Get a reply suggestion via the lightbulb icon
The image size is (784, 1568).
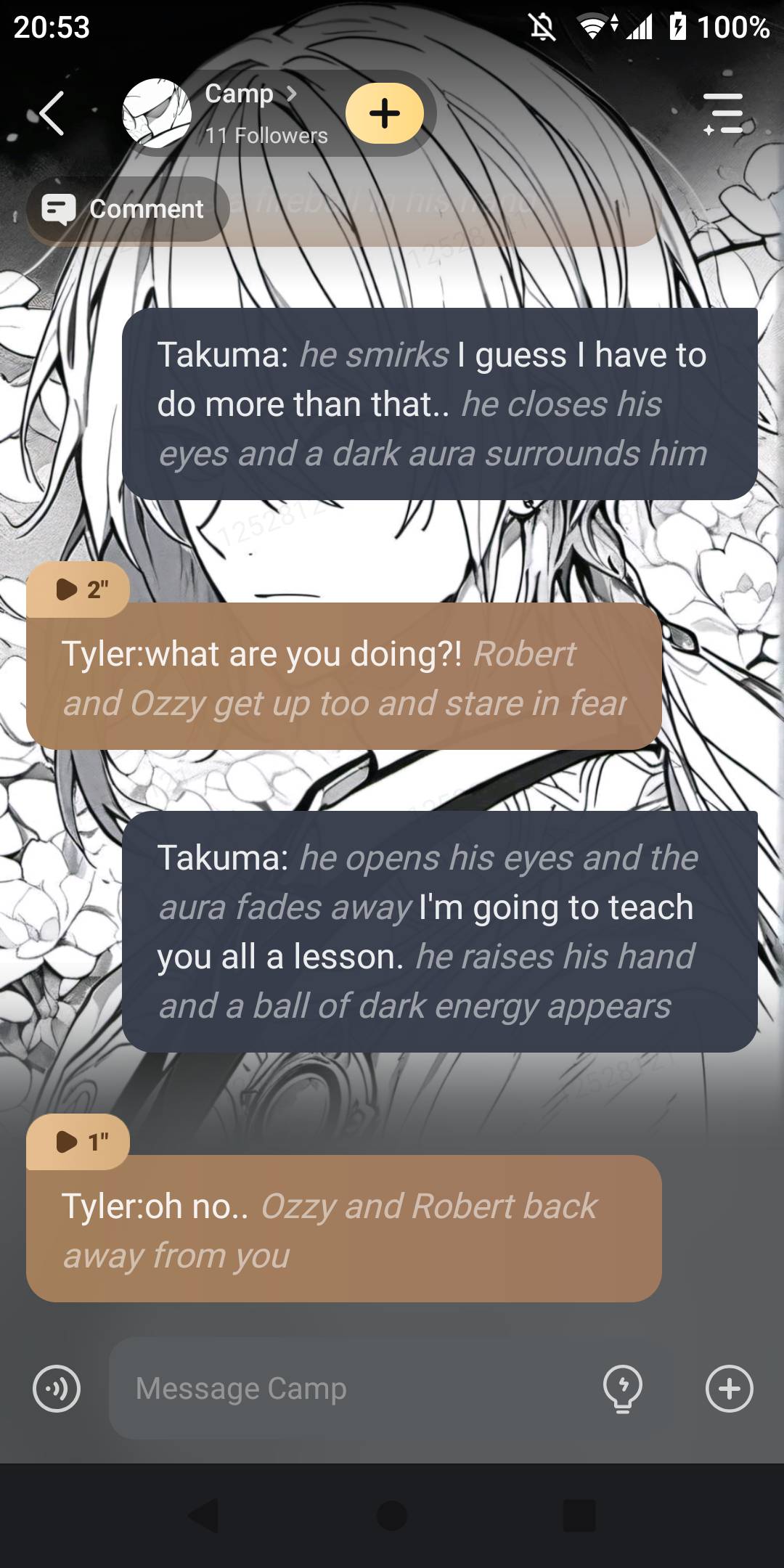[622, 1388]
